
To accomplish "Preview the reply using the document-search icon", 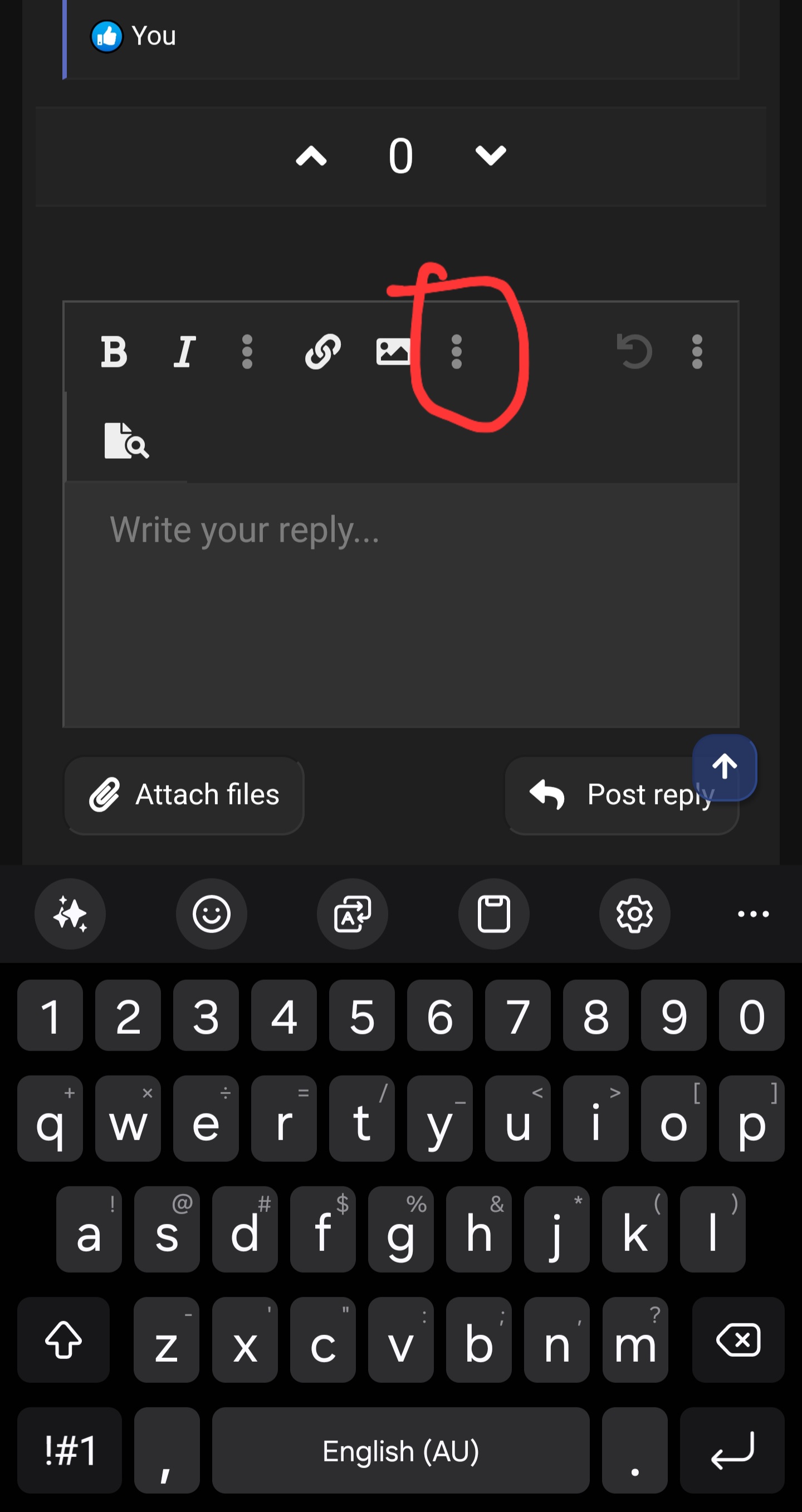I will pyautogui.click(x=126, y=440).
